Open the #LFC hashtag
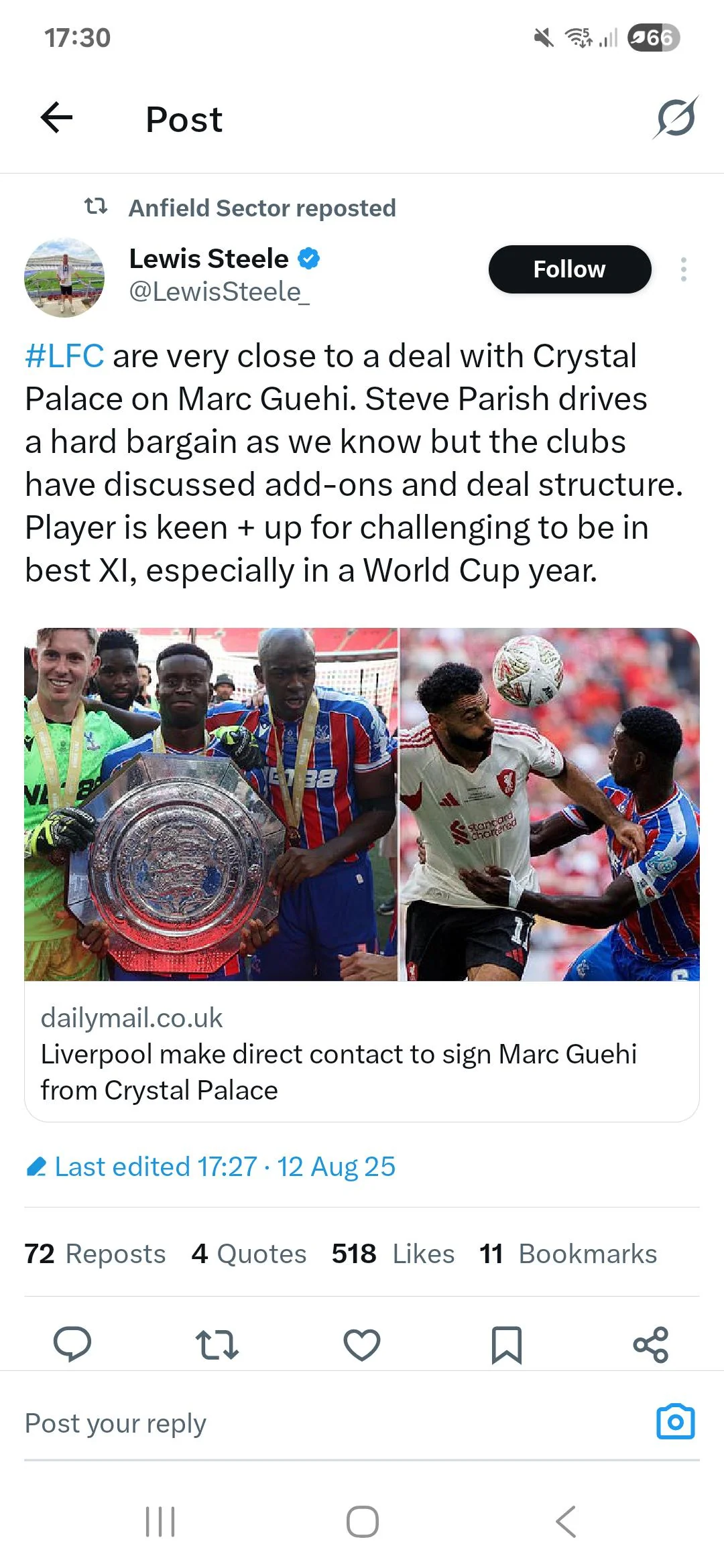724x1568 pixels. coord(64,356)
